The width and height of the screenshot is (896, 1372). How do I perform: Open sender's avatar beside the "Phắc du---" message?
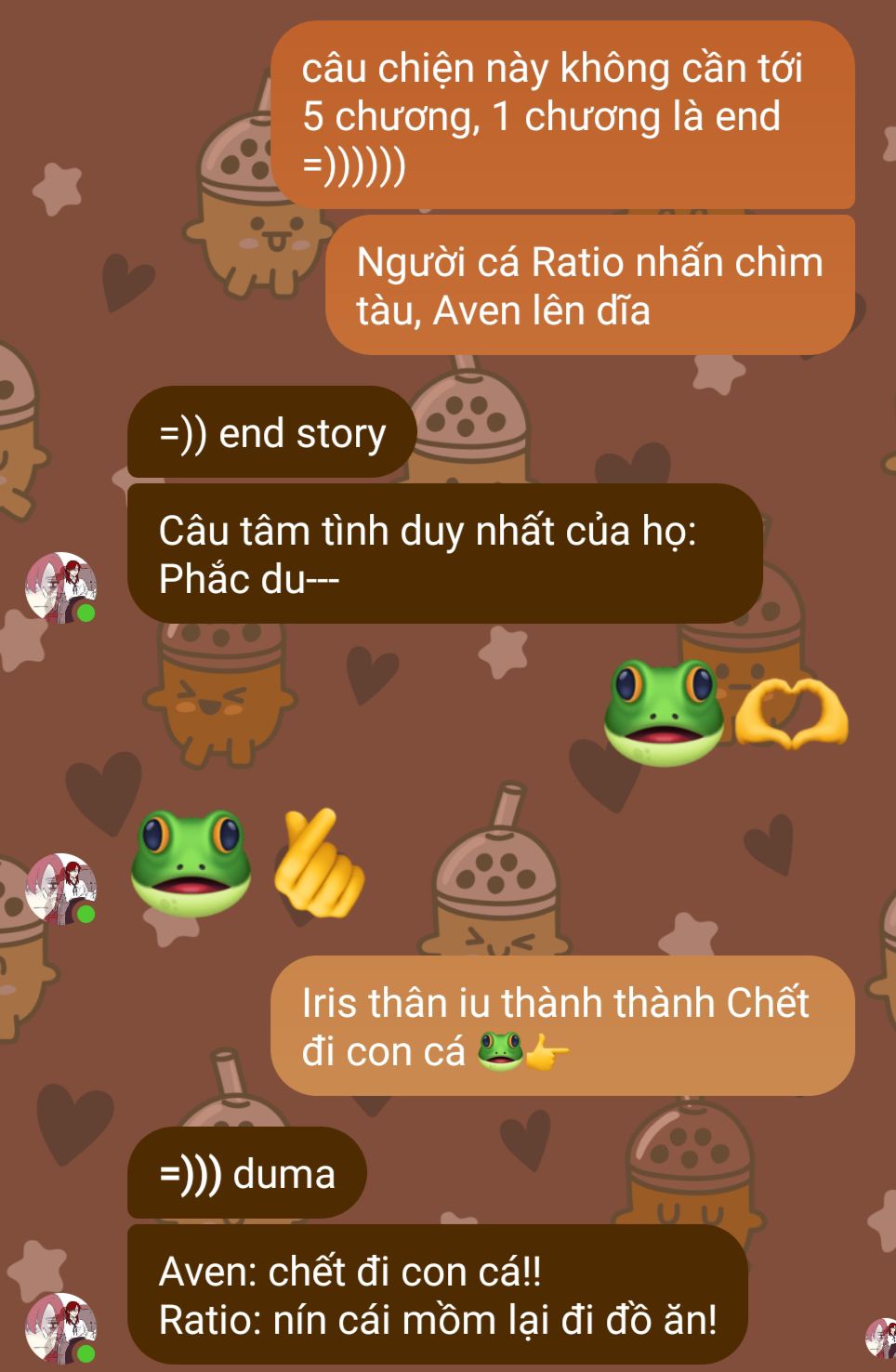60,587
